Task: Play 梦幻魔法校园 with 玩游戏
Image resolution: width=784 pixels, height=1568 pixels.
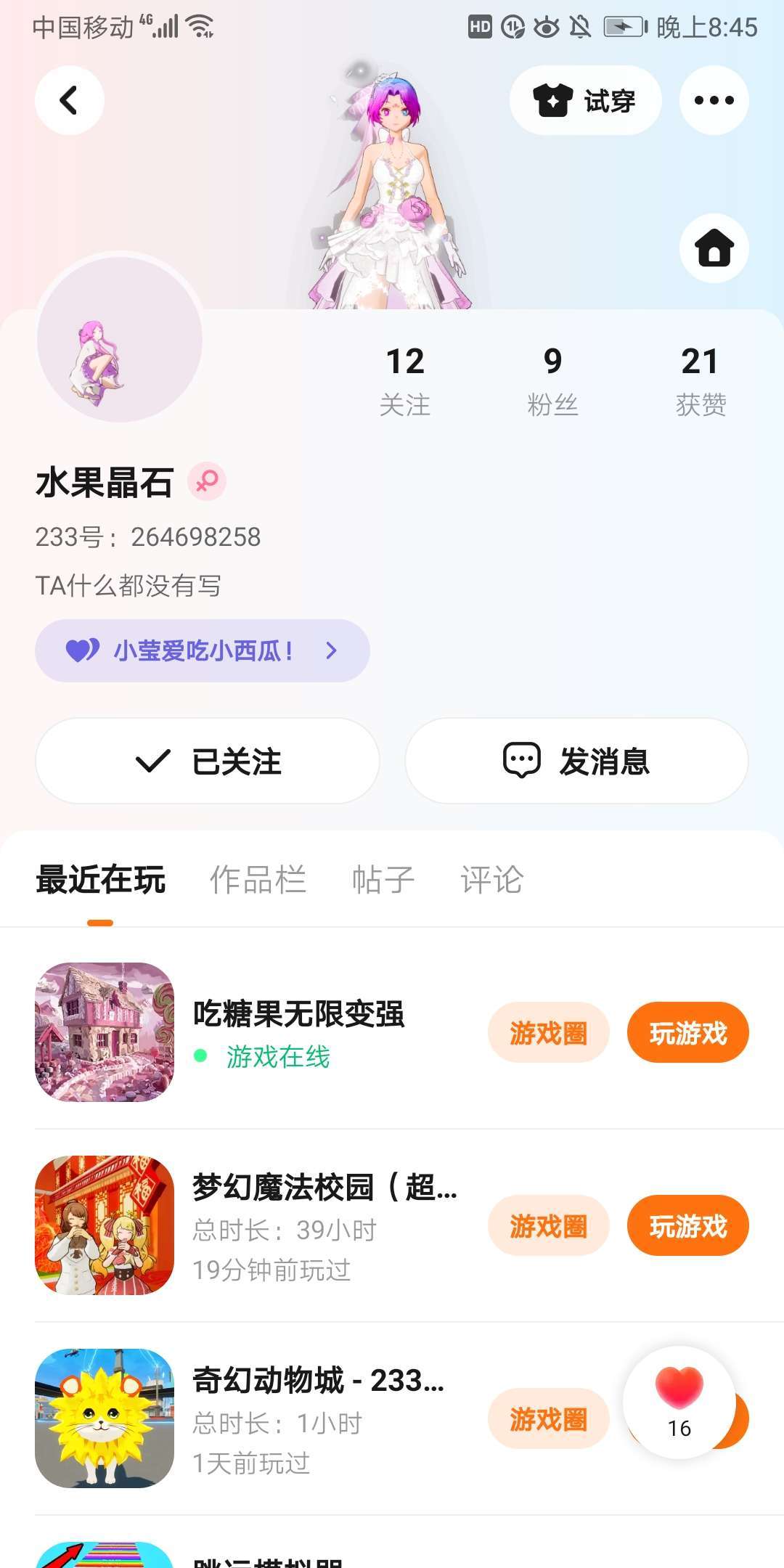Action: click(x=687, y=1226)
